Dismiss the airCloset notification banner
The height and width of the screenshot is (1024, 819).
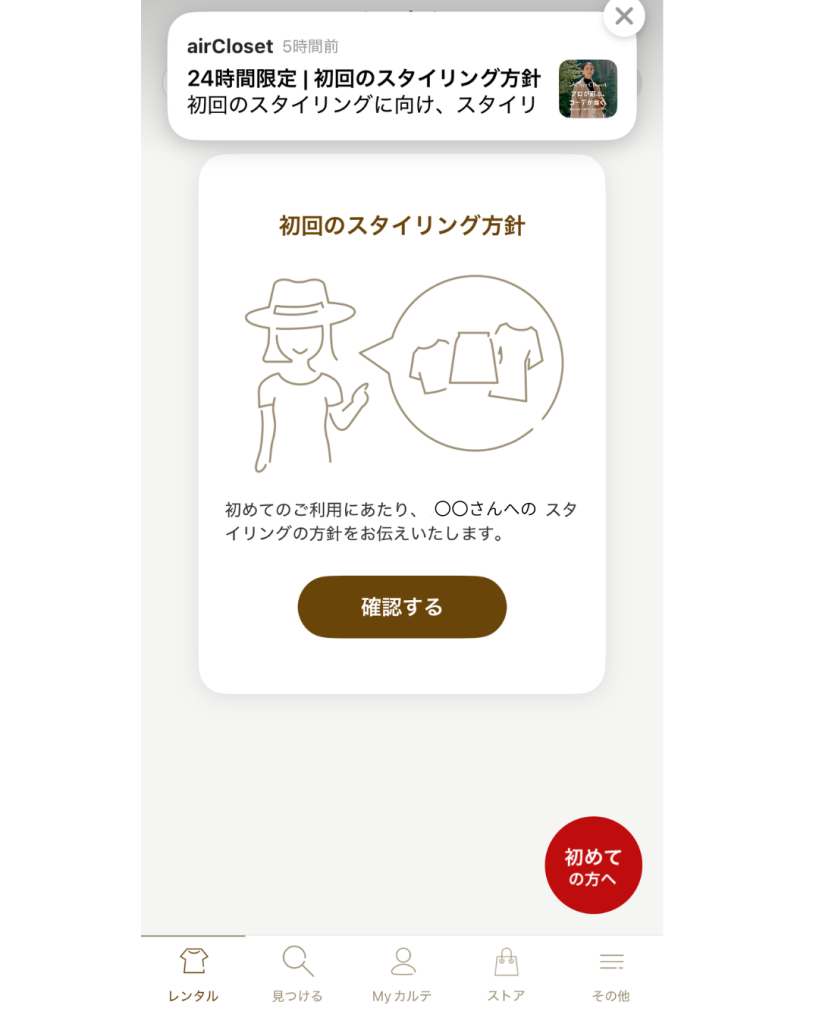pyautogui.click(x=624, y=16)
